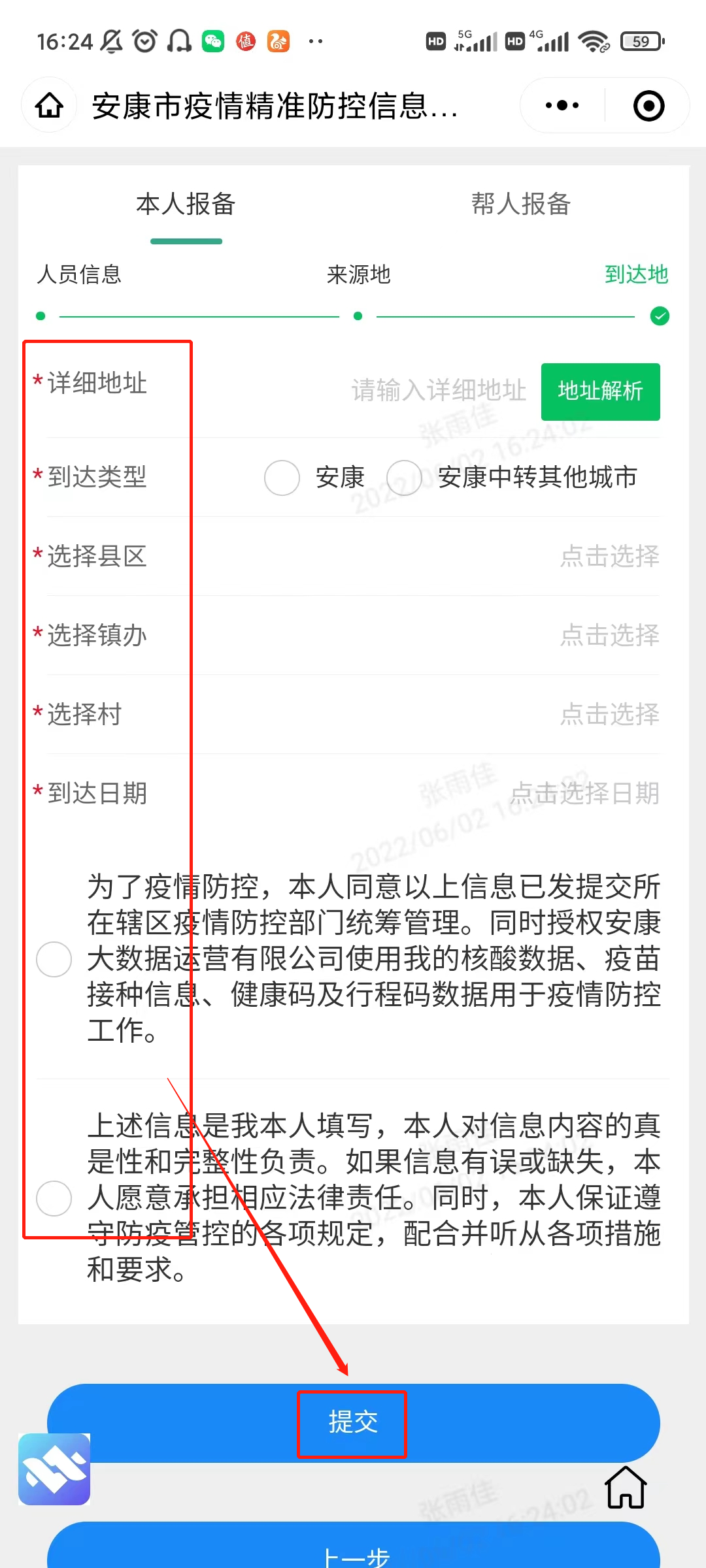Tap the 地址解析 button
Viewport: 706px width, 1568px height.
(600, 391)
